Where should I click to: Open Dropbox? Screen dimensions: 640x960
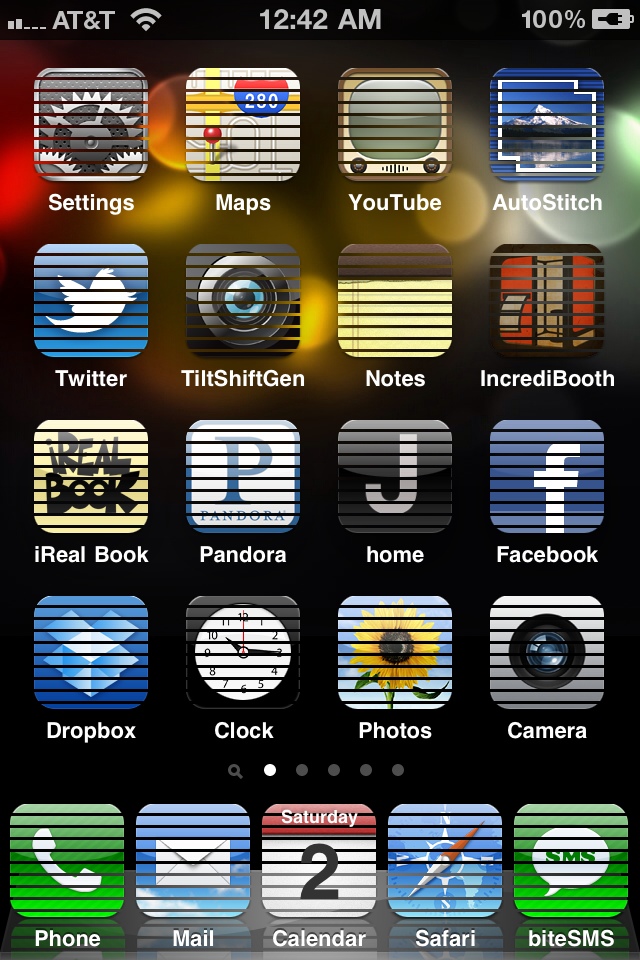point(91,653)
